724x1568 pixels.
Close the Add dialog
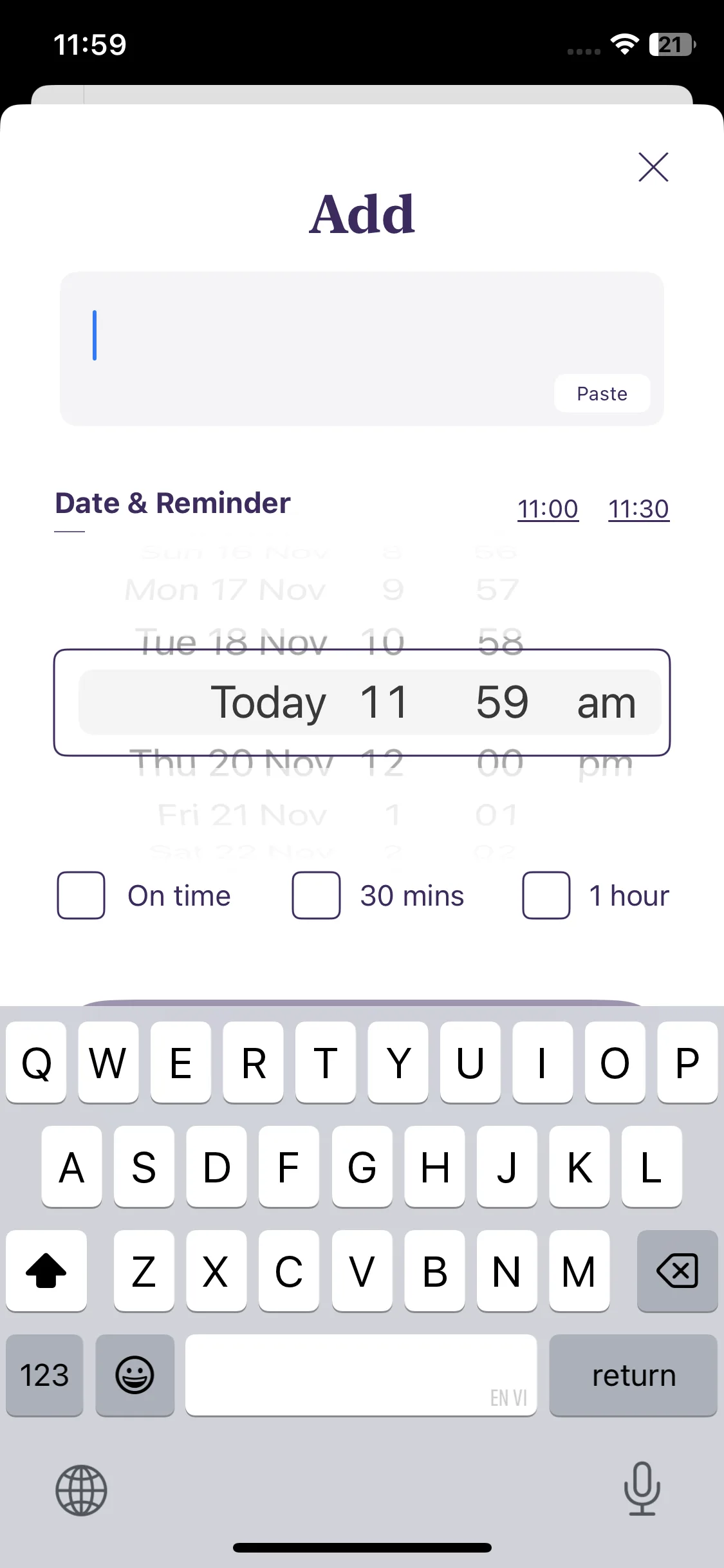653,167
